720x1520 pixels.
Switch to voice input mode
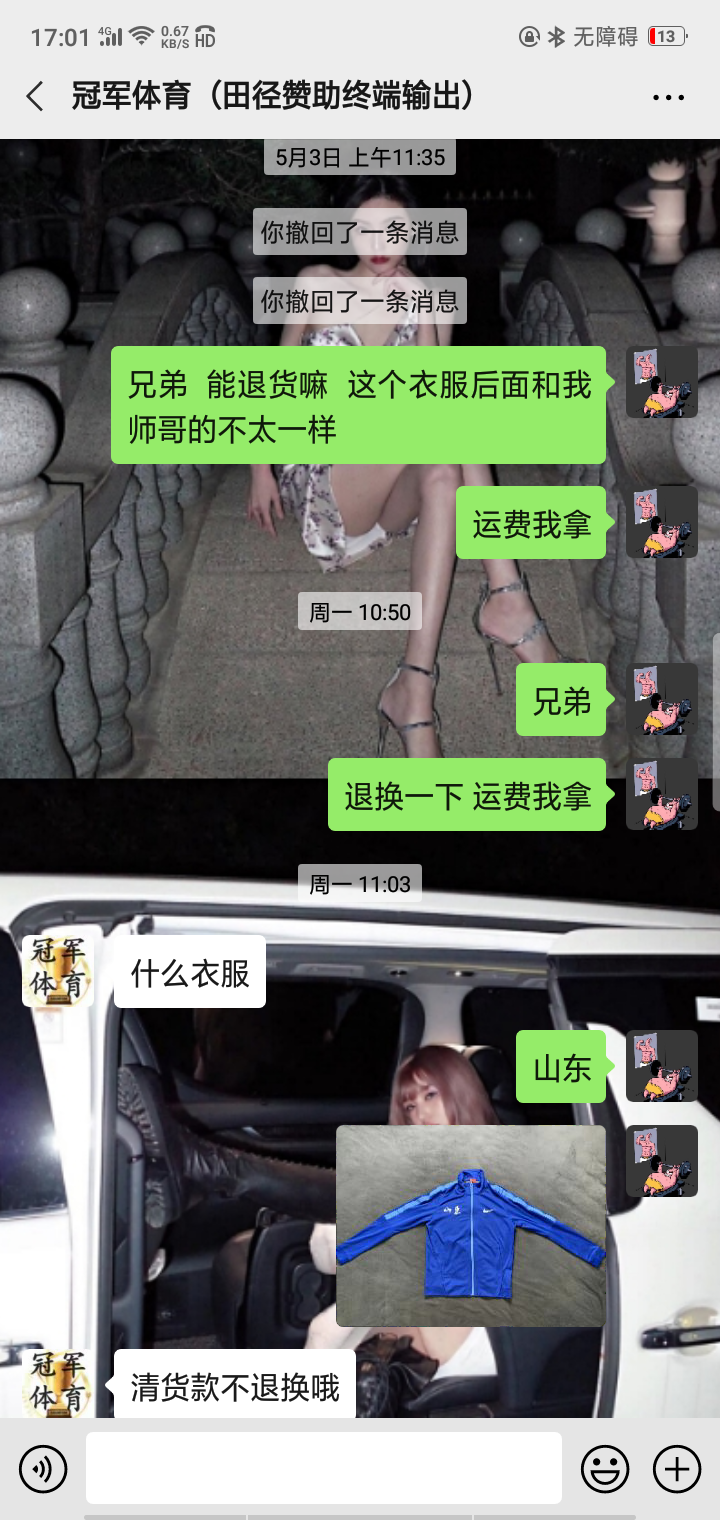[x=43, y=1469]
